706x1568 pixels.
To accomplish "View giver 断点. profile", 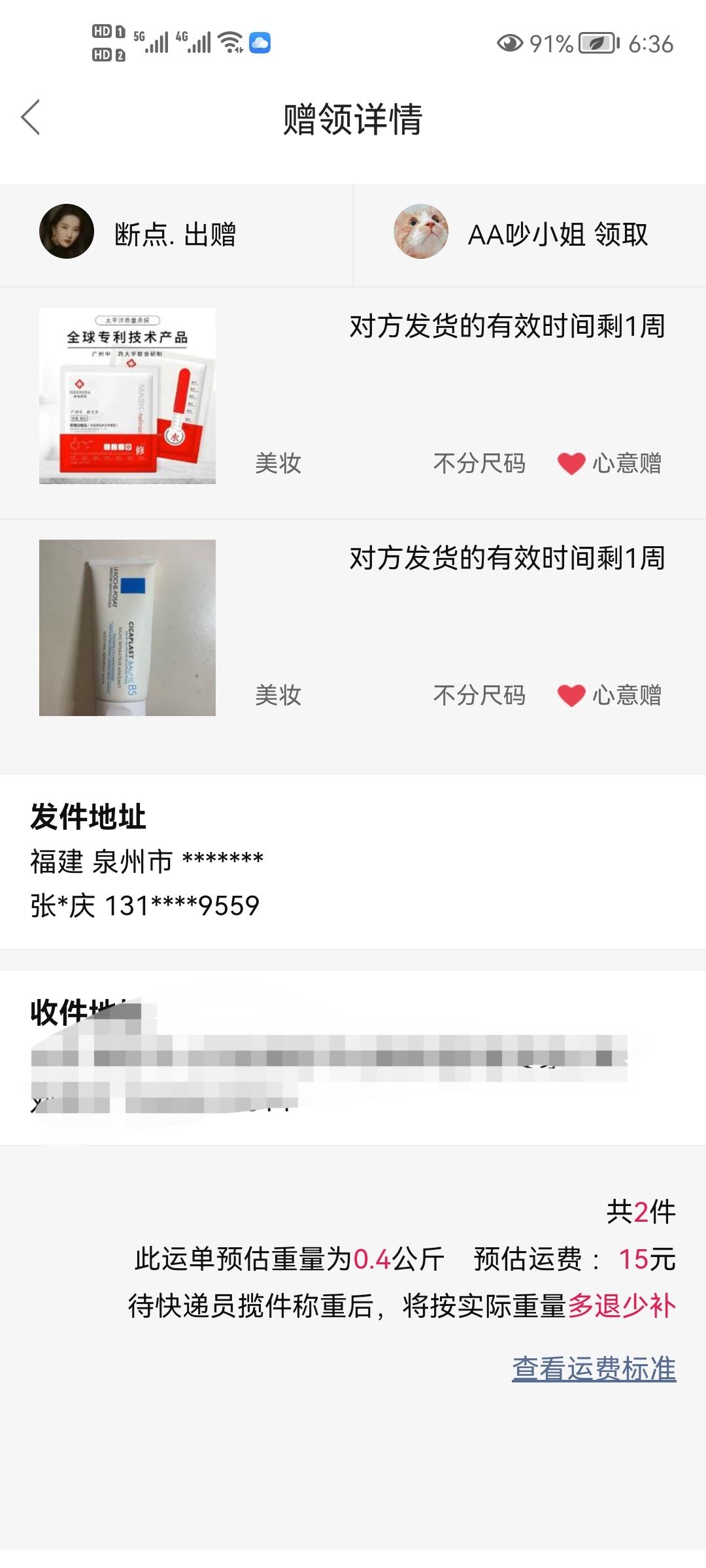I will [67, 231].
